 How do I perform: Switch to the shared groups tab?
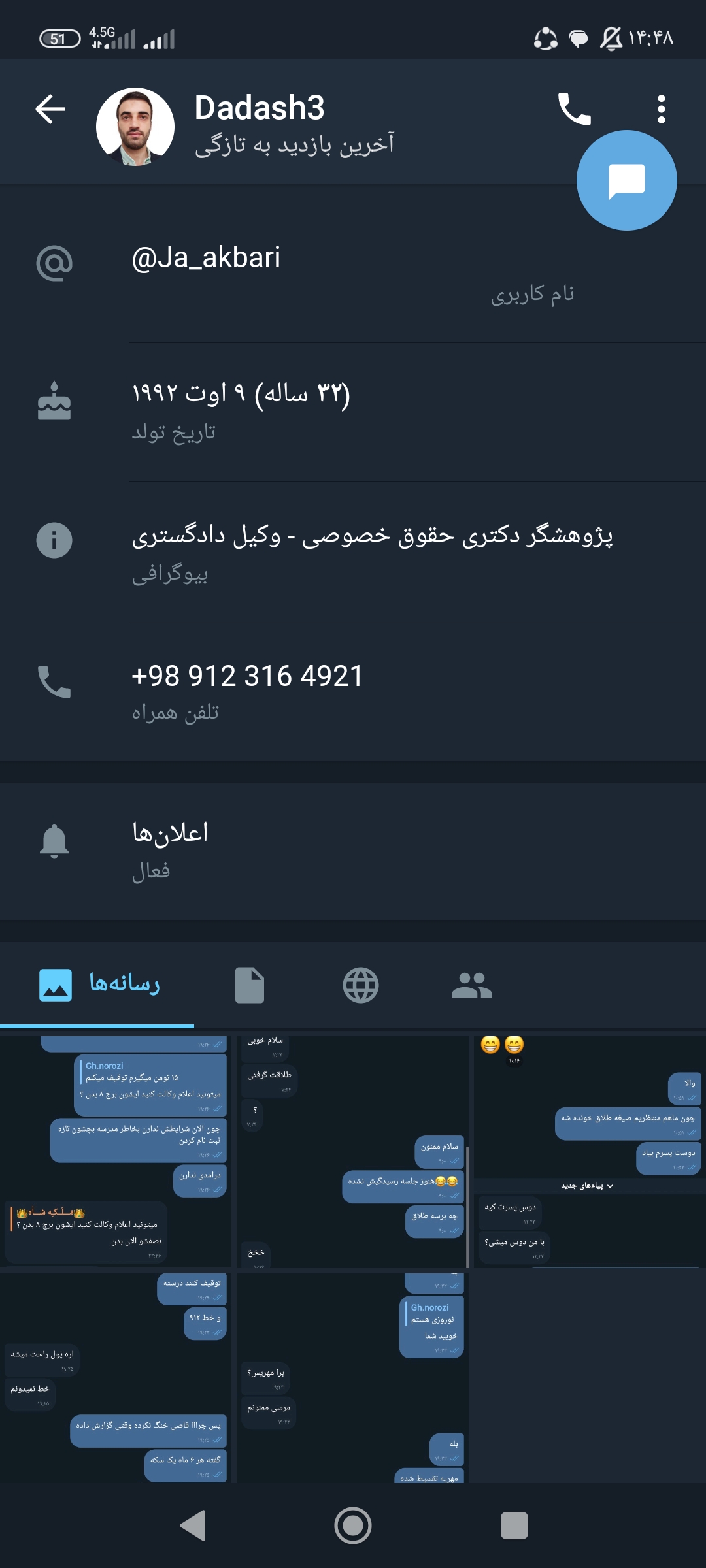click(x=471, y=985)
